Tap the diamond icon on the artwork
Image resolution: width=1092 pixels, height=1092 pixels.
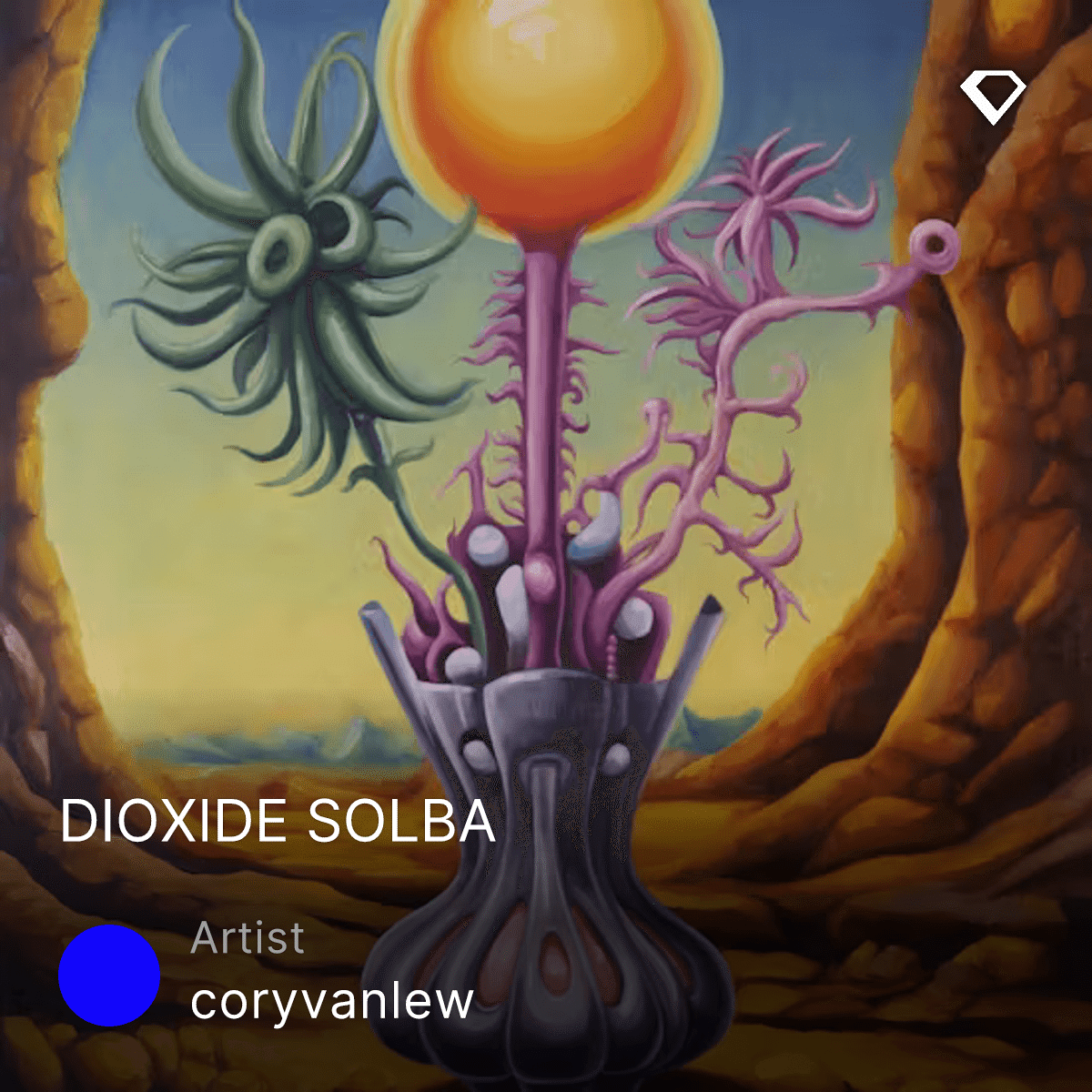tap(993, 98)
